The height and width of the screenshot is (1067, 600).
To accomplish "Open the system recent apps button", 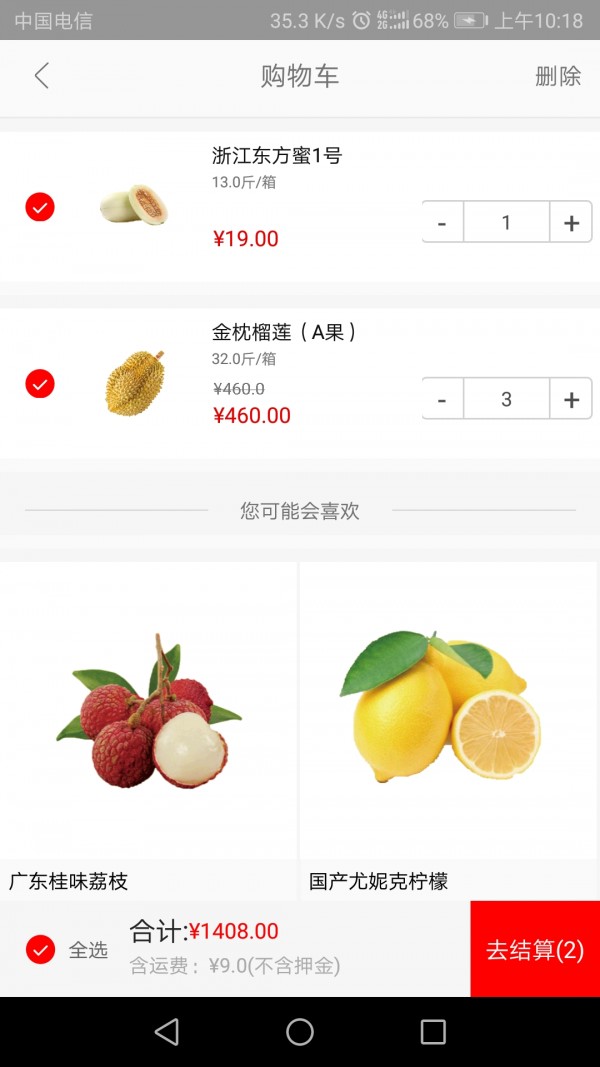I will (433, 1032).
